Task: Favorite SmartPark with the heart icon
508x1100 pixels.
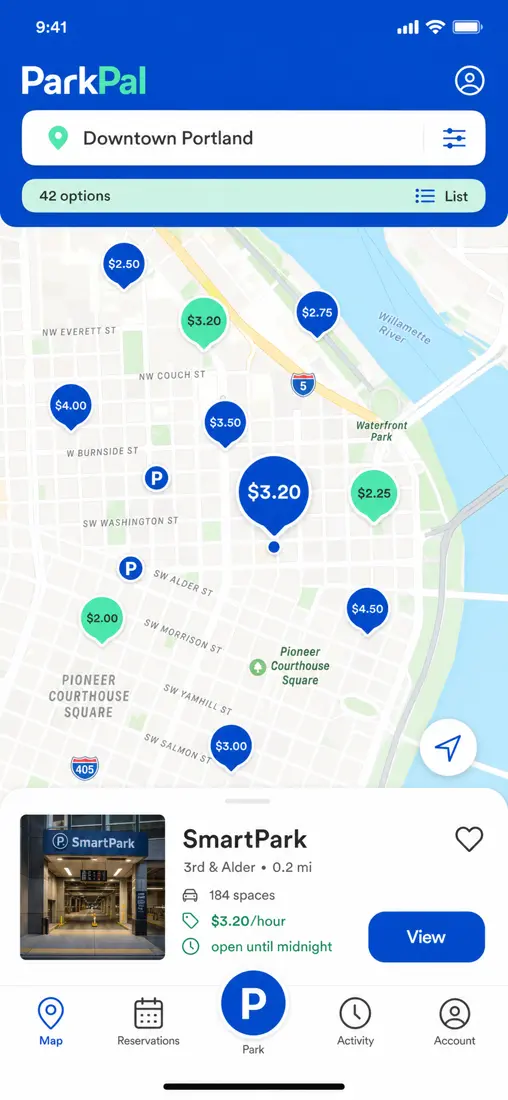Action: 469,839
